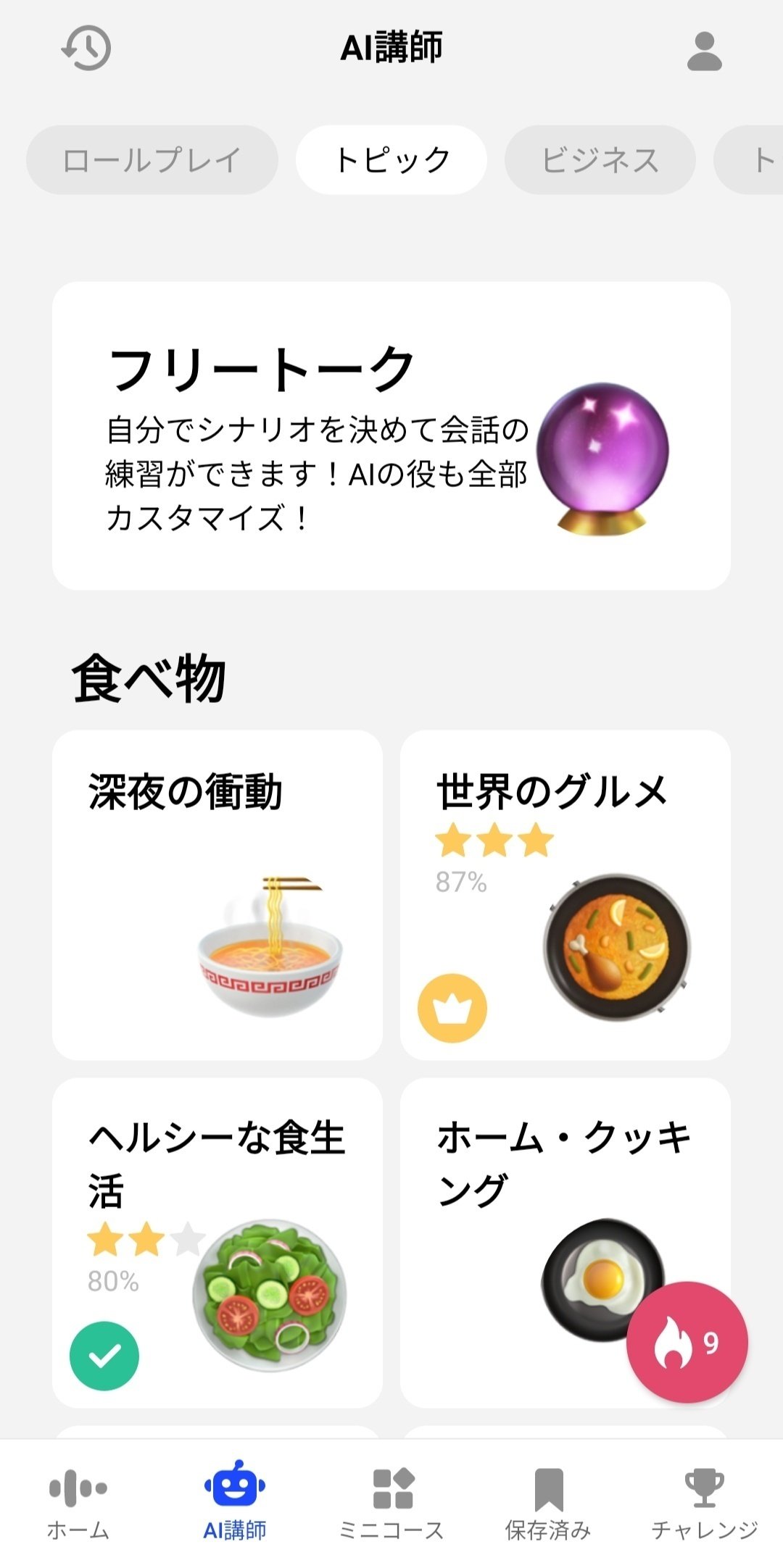This screenshot has height=1568, width=783.
Task: Switch to the ビジネス tab
Action: tap(600, 160)
